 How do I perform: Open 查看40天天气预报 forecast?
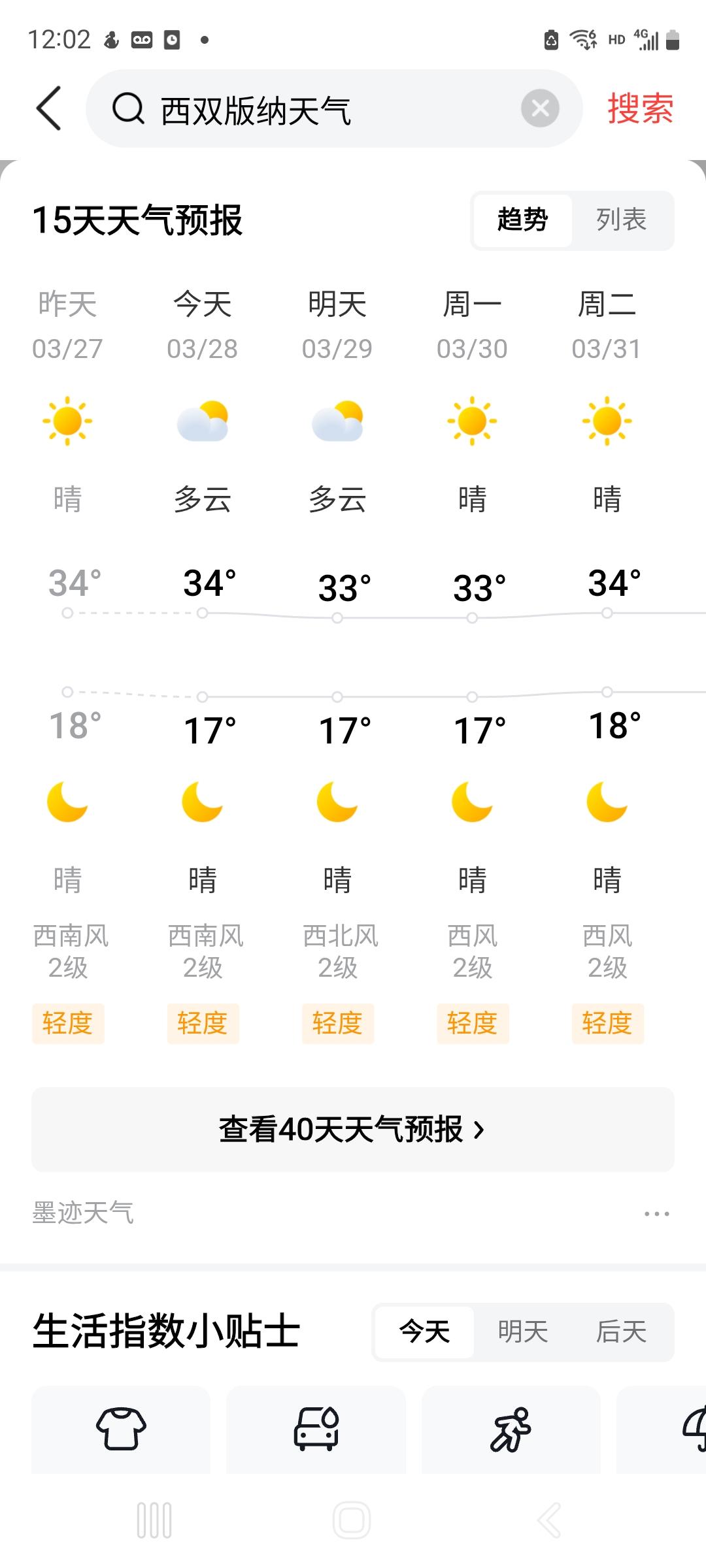[353, 1129]
